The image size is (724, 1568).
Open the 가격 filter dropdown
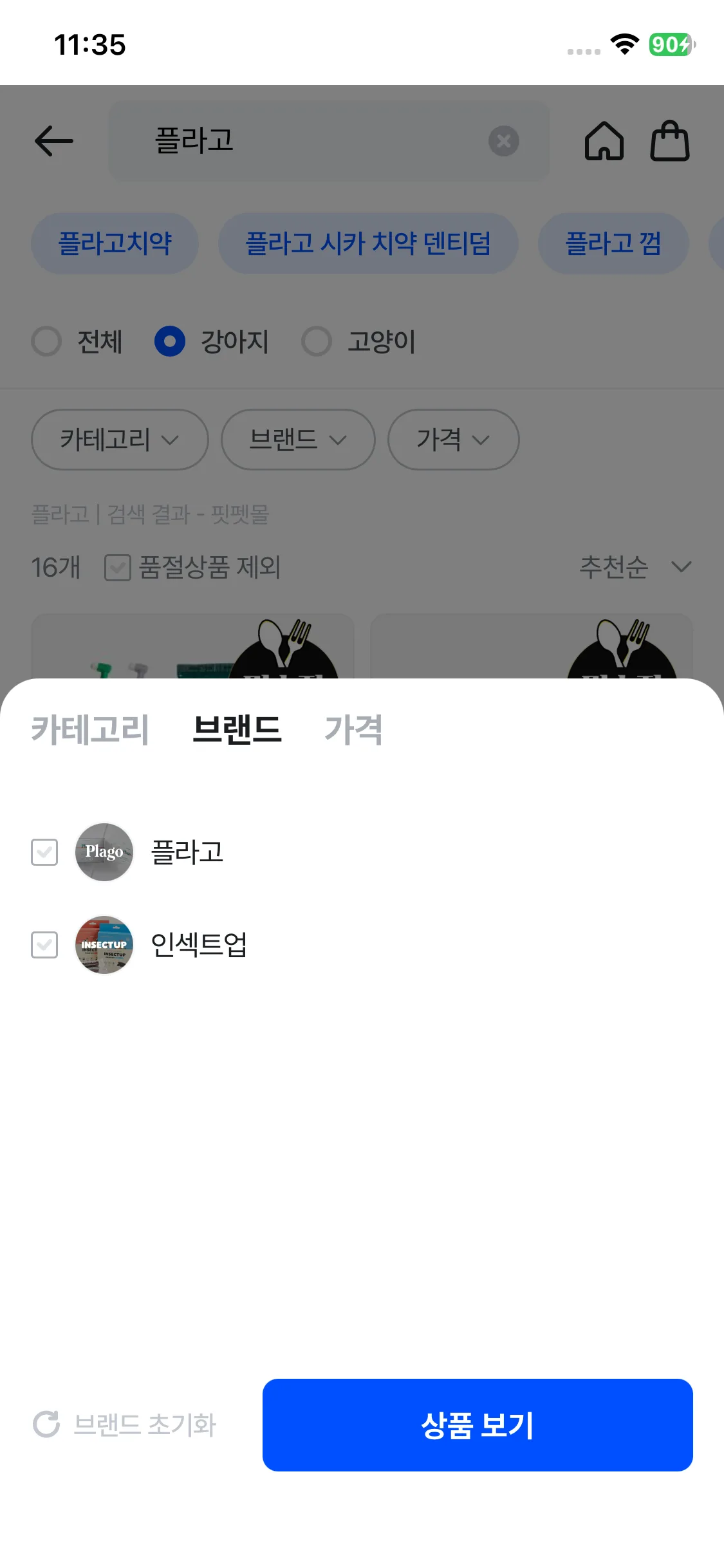click(452, 440)
